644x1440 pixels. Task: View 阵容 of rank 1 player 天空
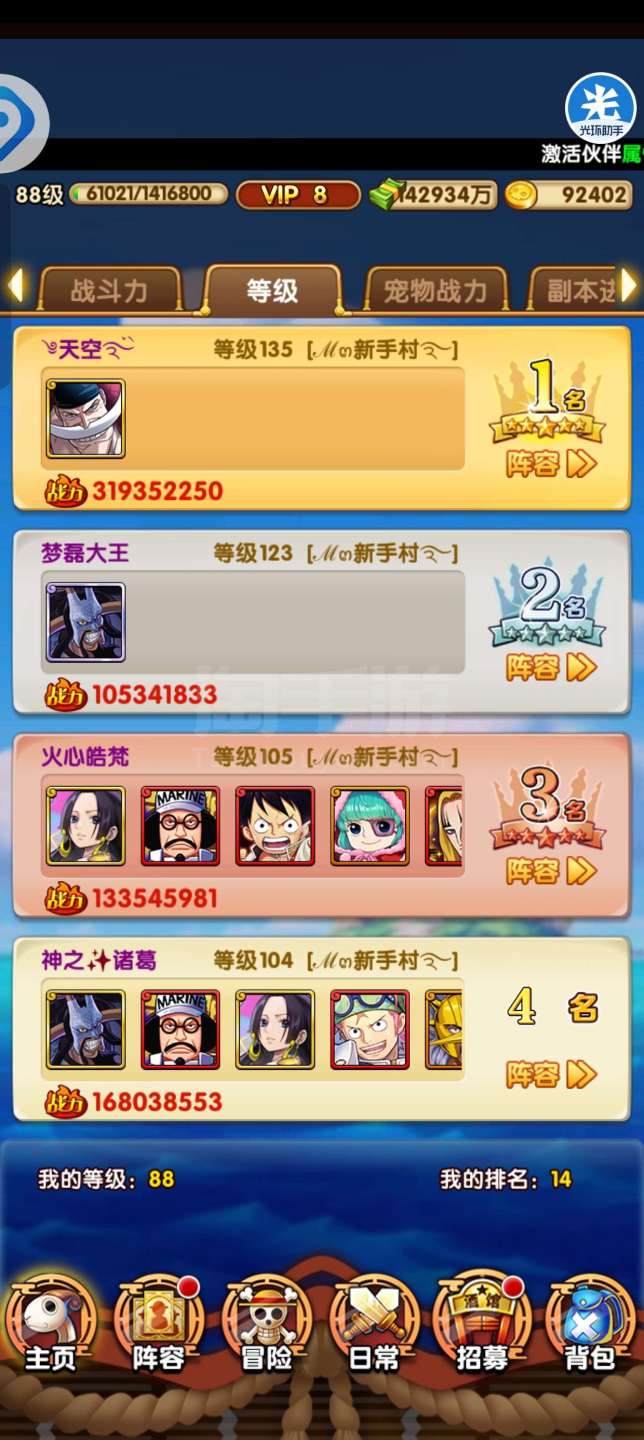[x=550, y=464]
